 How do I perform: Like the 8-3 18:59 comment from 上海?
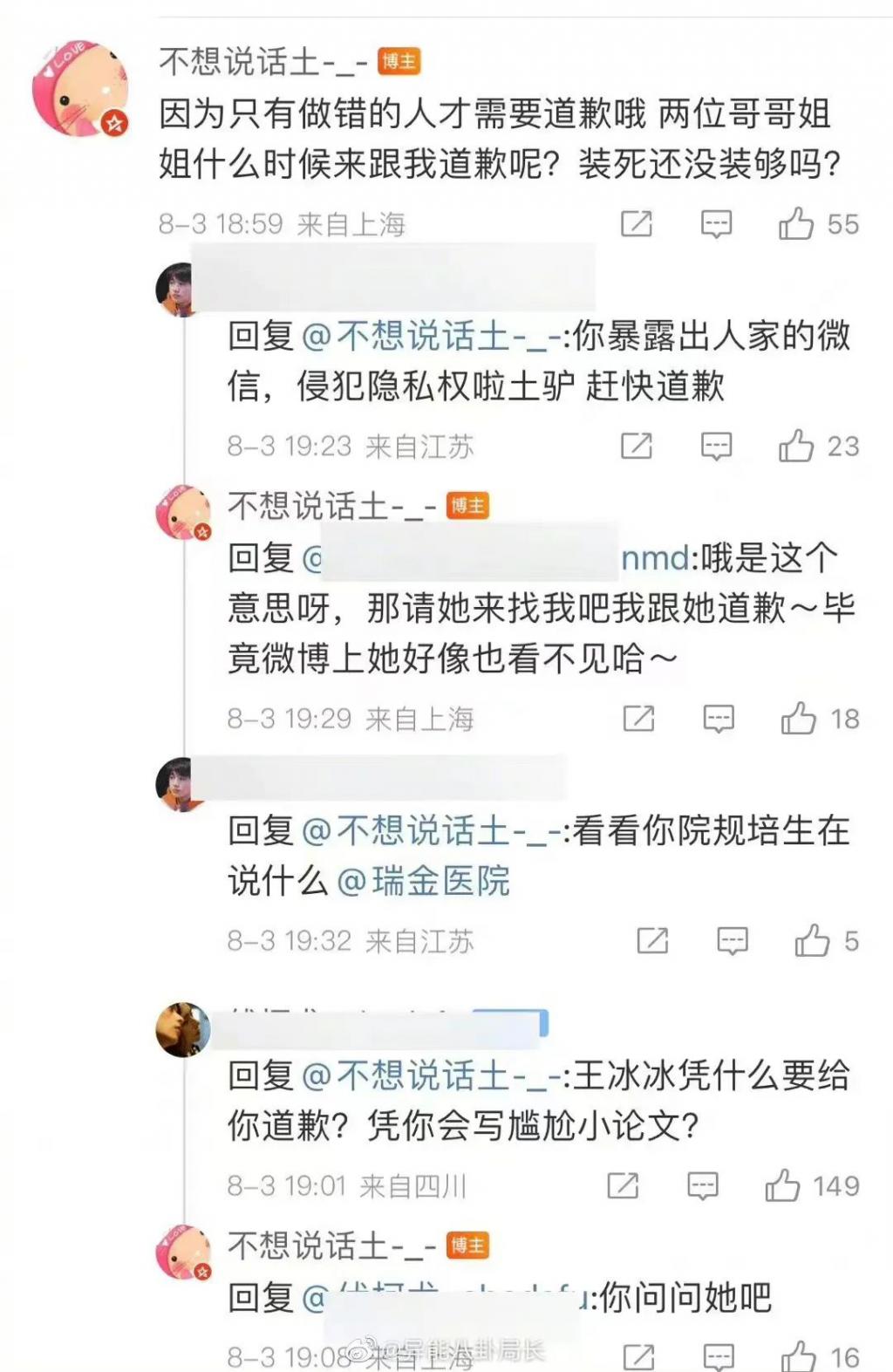click(x=796, y=223)
